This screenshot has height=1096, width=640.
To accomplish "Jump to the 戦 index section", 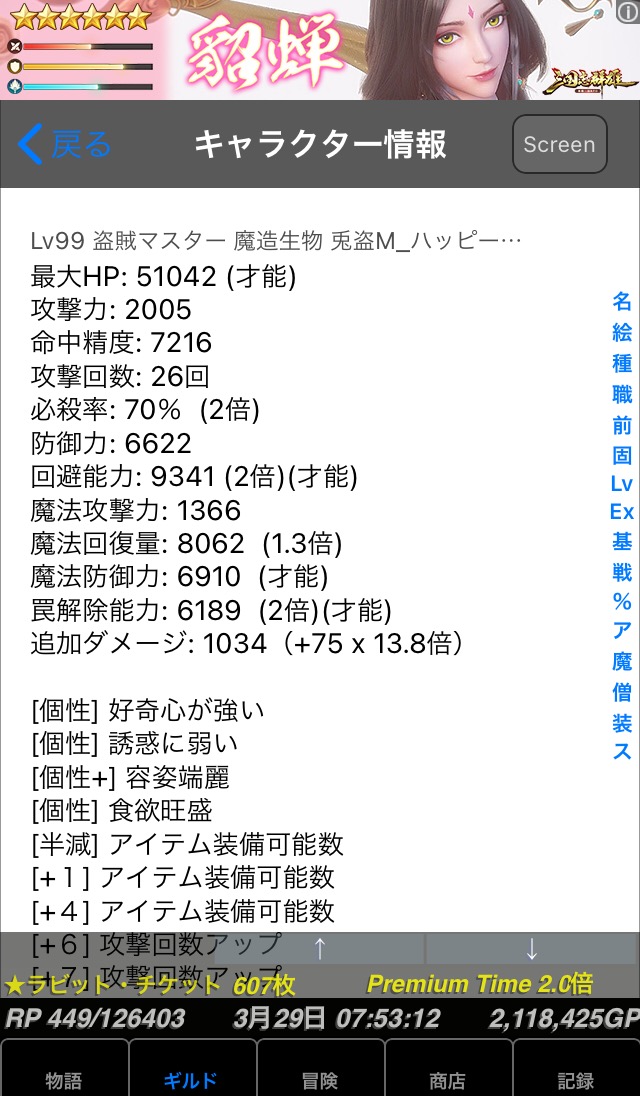I will pyautogui.click(x=622, y=572).
